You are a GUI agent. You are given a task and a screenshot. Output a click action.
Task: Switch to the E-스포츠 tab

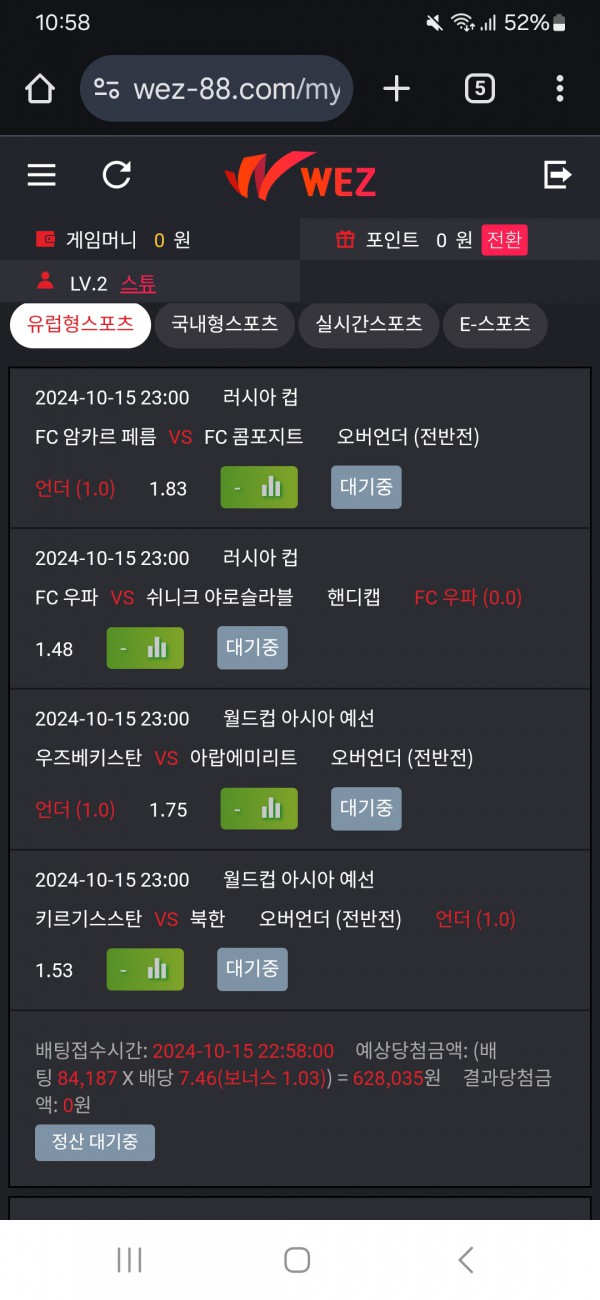tap(495, 325)
